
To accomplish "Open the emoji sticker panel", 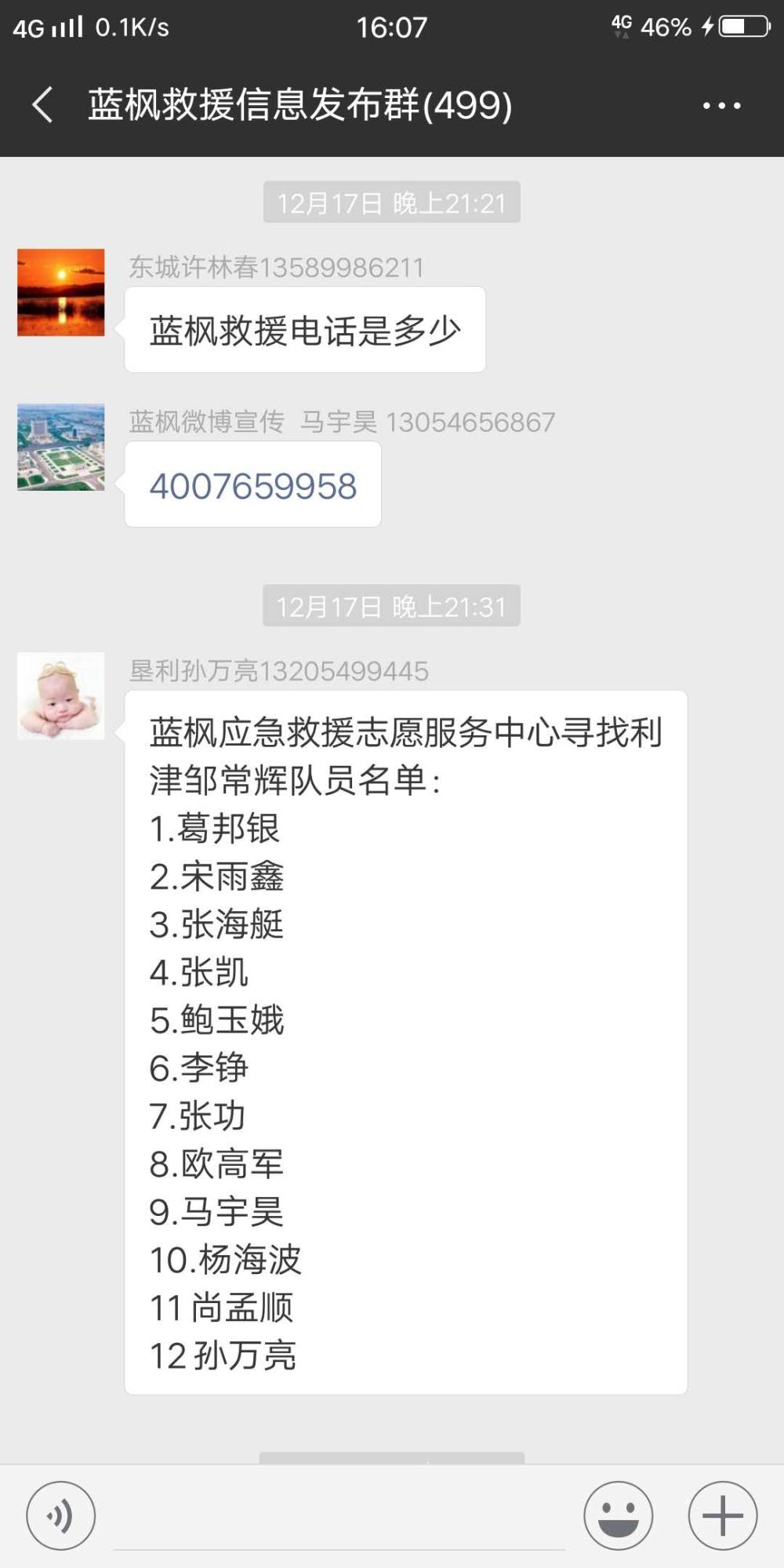I will pos(618,1516).
